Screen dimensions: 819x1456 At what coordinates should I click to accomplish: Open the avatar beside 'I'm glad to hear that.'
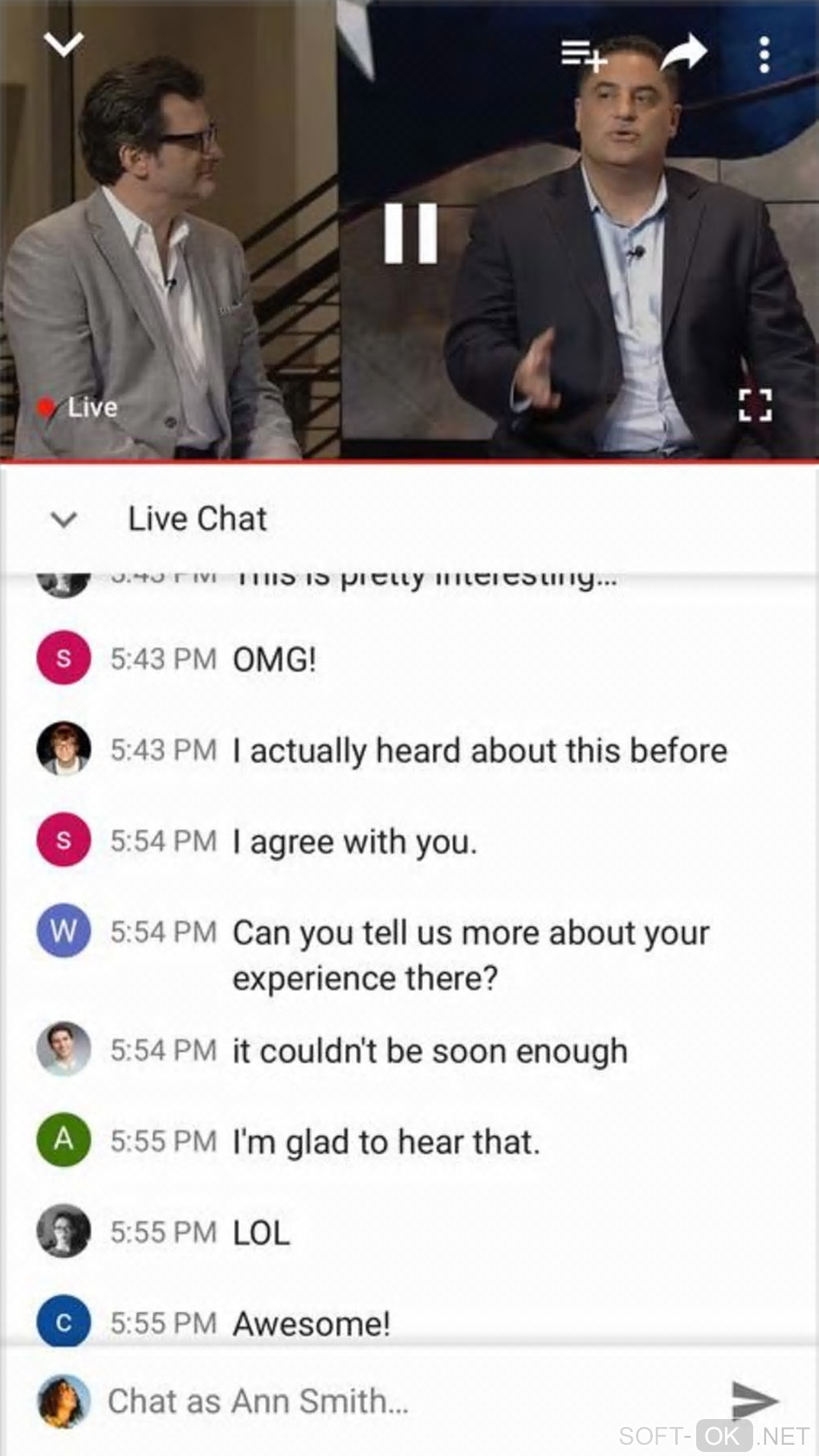click(63, 1140)
